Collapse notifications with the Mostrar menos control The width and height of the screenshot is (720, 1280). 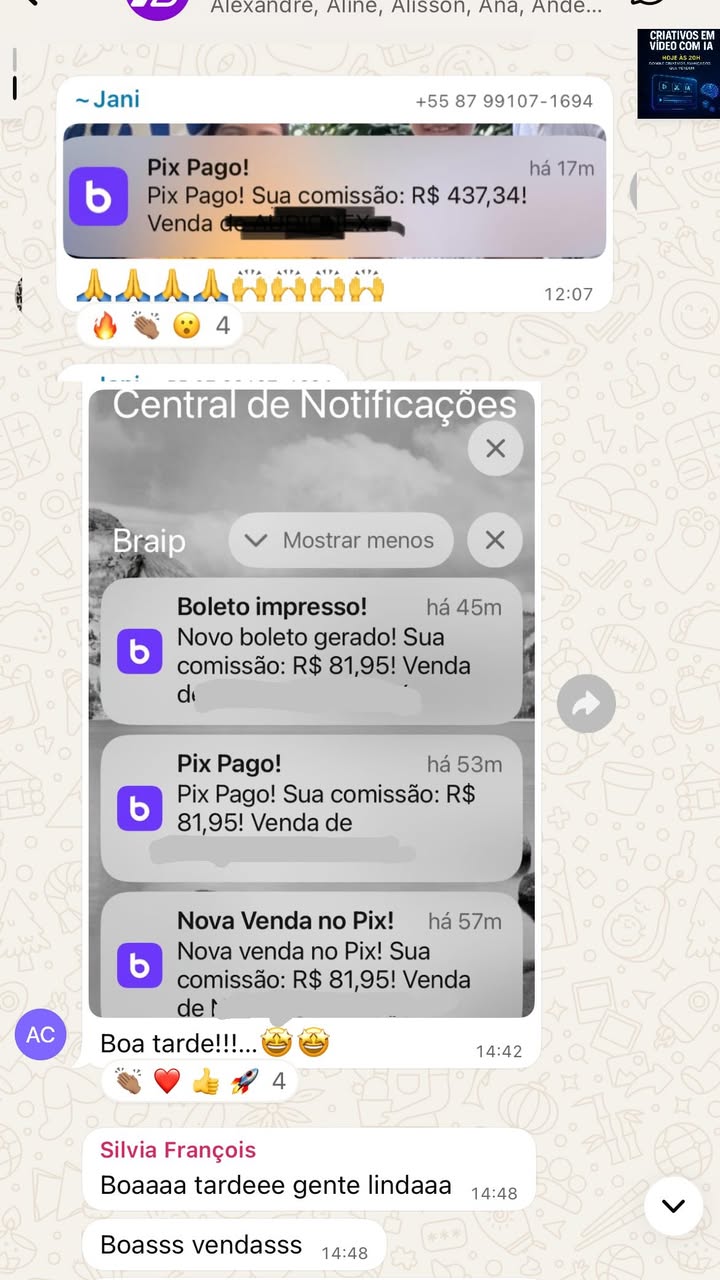pyautogui.click(x=340, y=540)
